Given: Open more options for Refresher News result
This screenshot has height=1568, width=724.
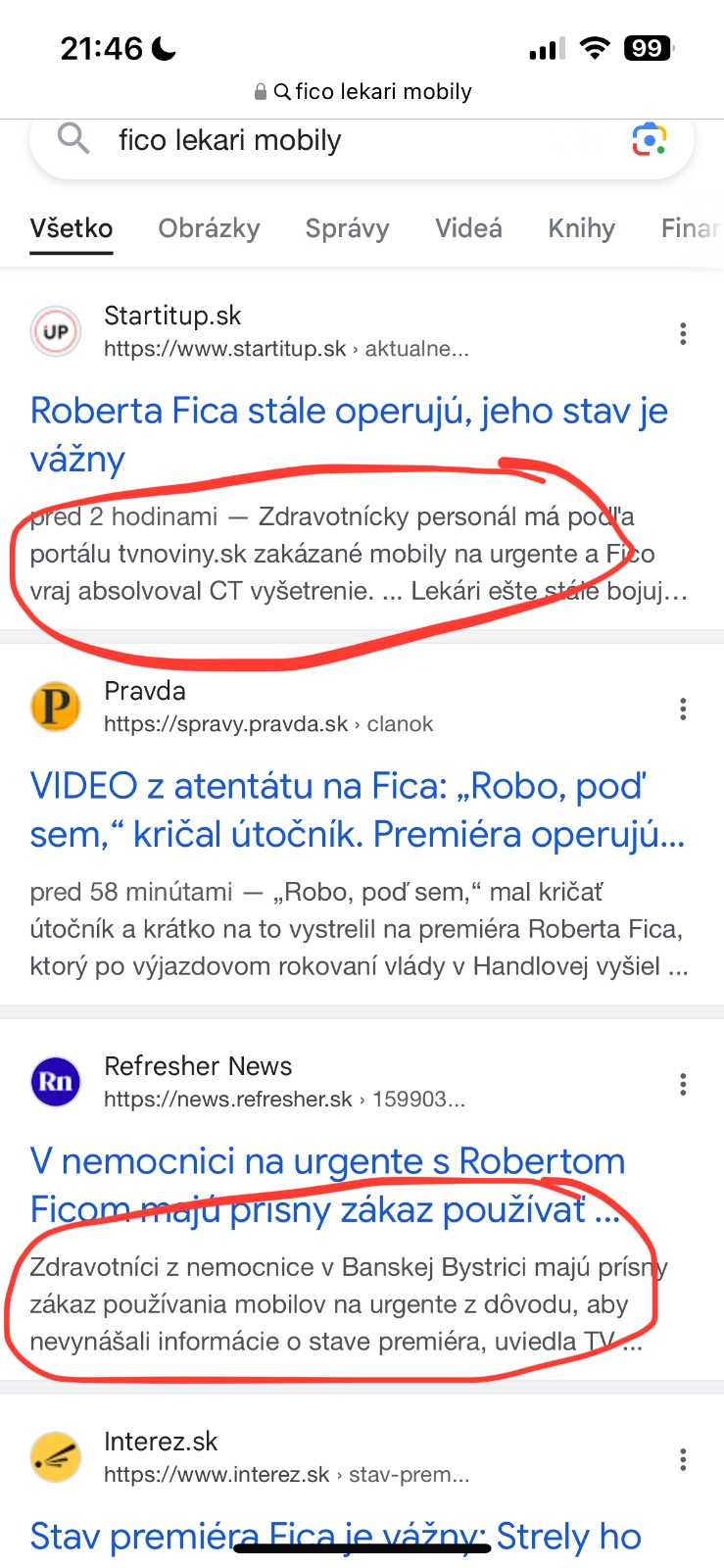Looking at the screenshot, I should click(x=683, y=1085).
